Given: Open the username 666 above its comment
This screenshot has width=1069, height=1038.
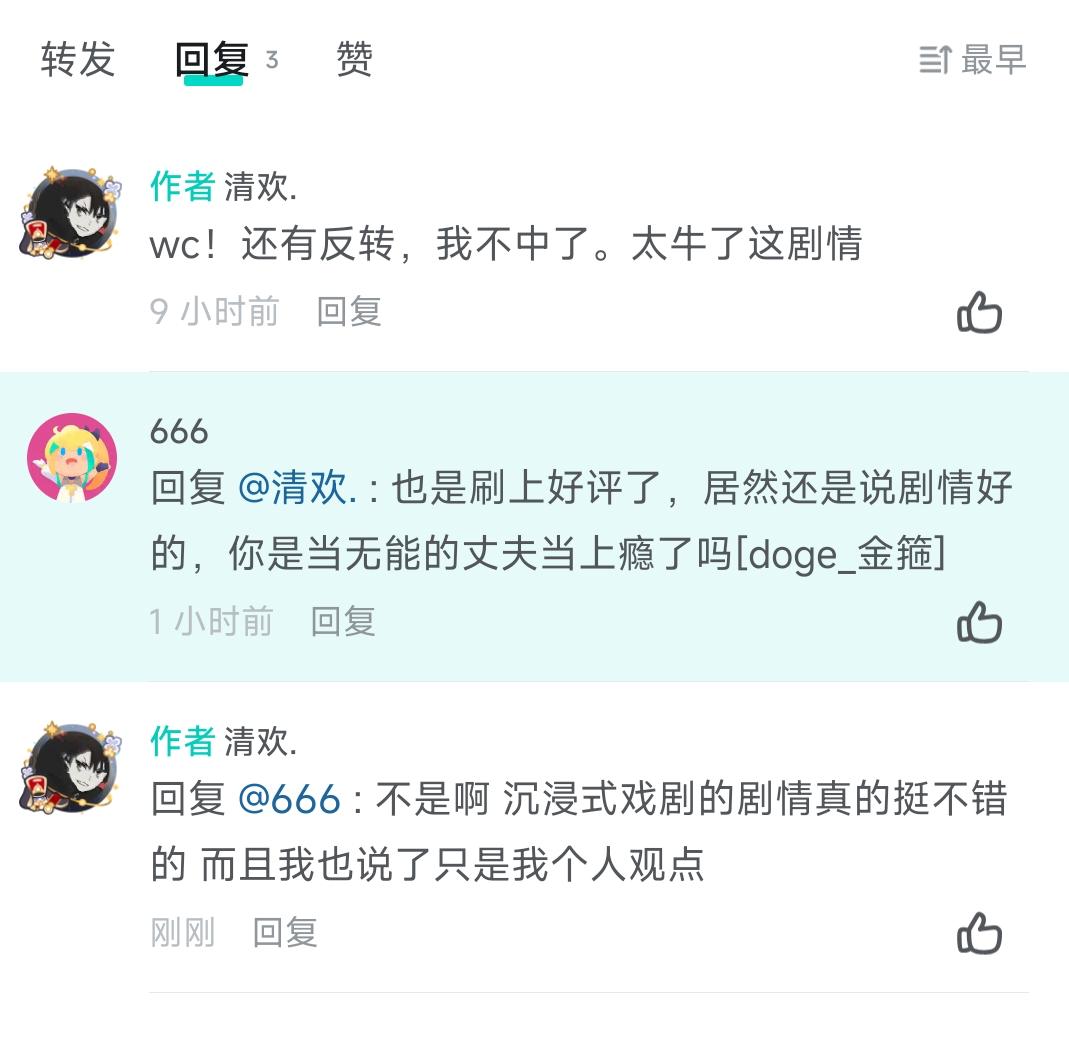Looking at the screenshot, I should 179,432.
